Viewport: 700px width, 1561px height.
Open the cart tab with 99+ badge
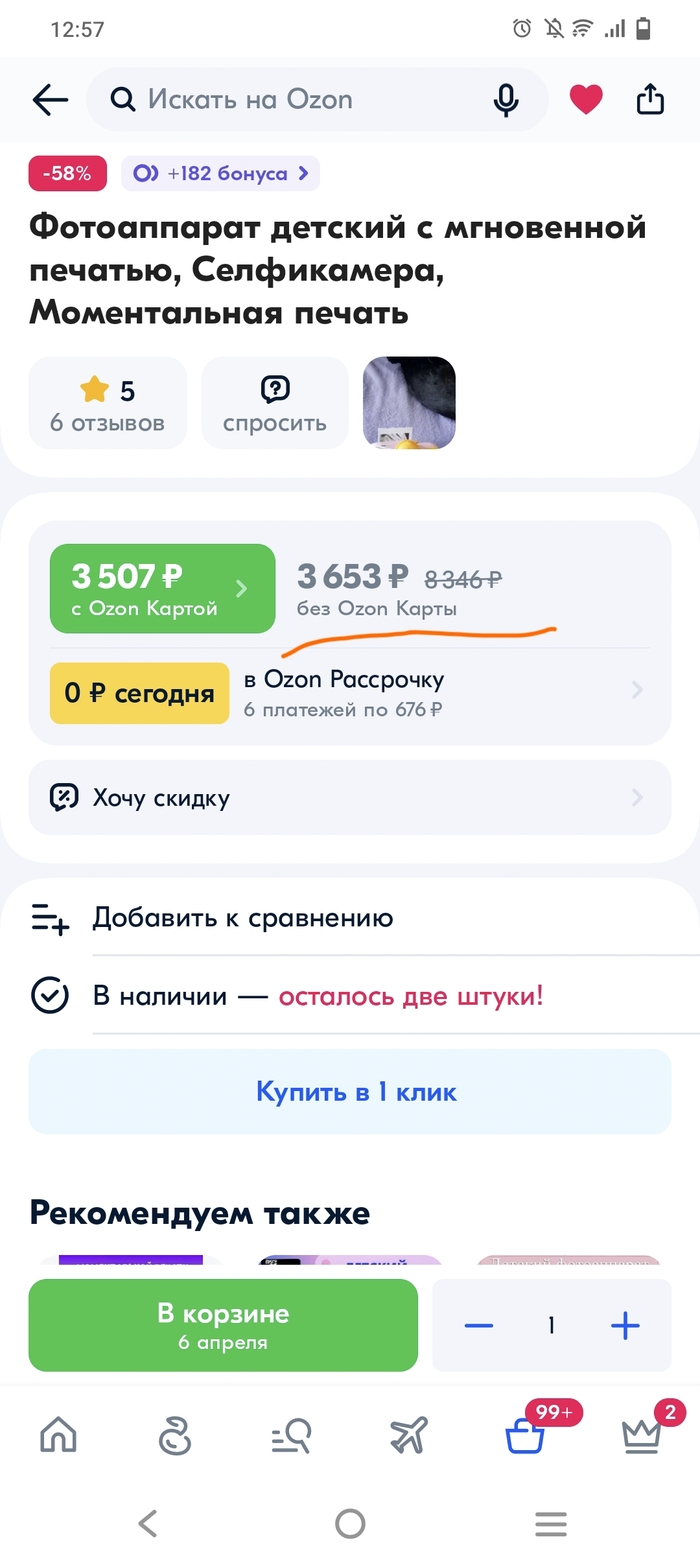click(x=525, y=1436)
